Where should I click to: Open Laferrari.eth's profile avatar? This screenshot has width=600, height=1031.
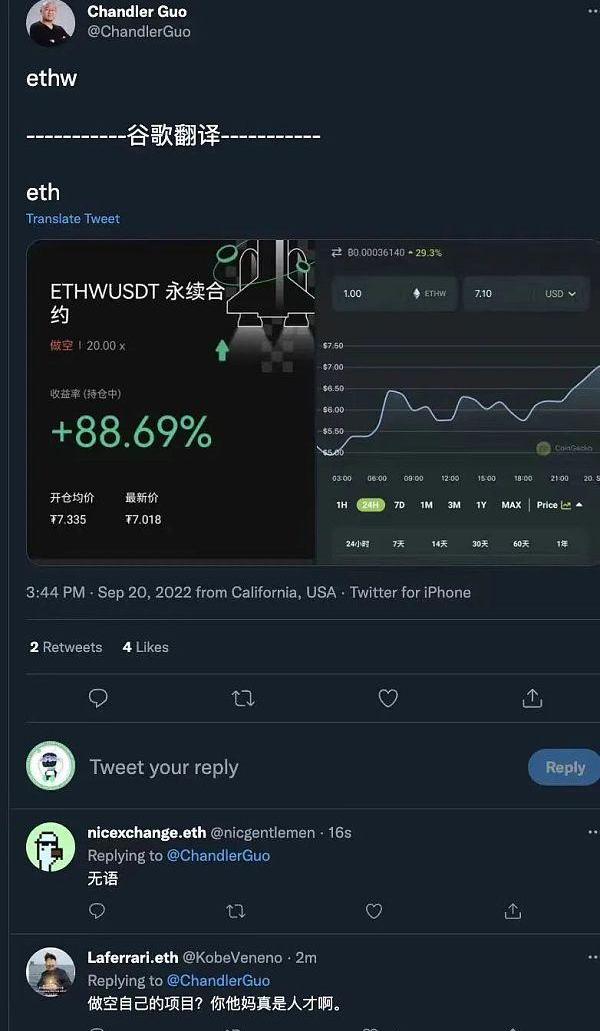point(51,972)
